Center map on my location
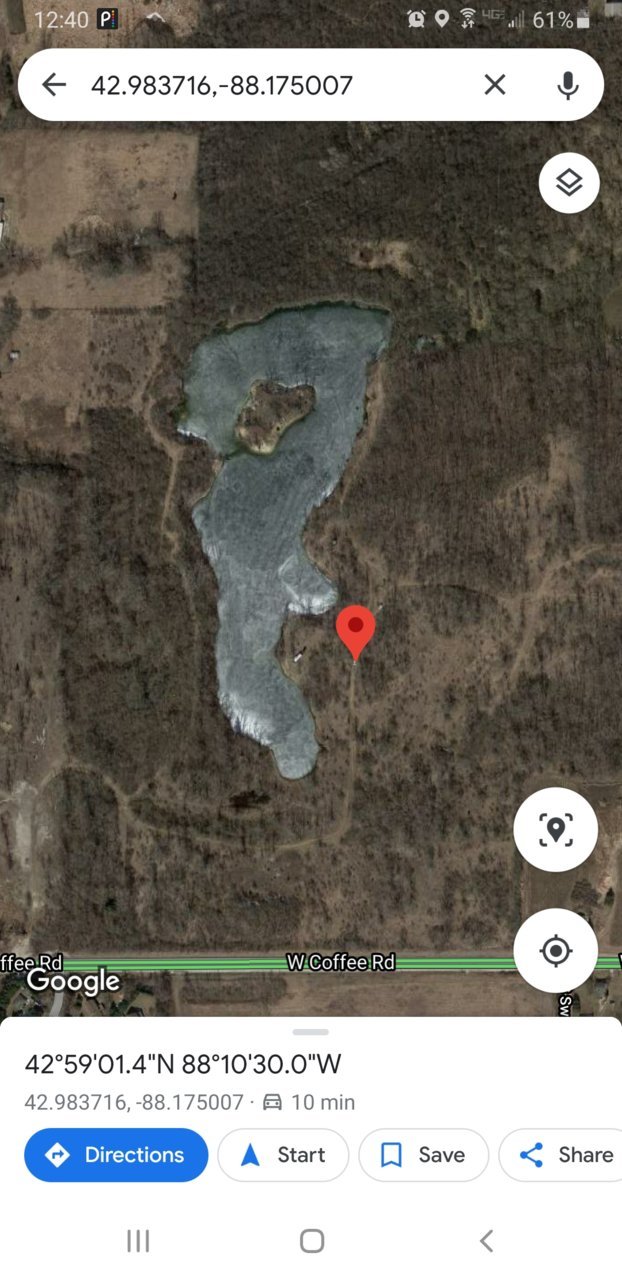622x1279 pixels. coord(556,950)
